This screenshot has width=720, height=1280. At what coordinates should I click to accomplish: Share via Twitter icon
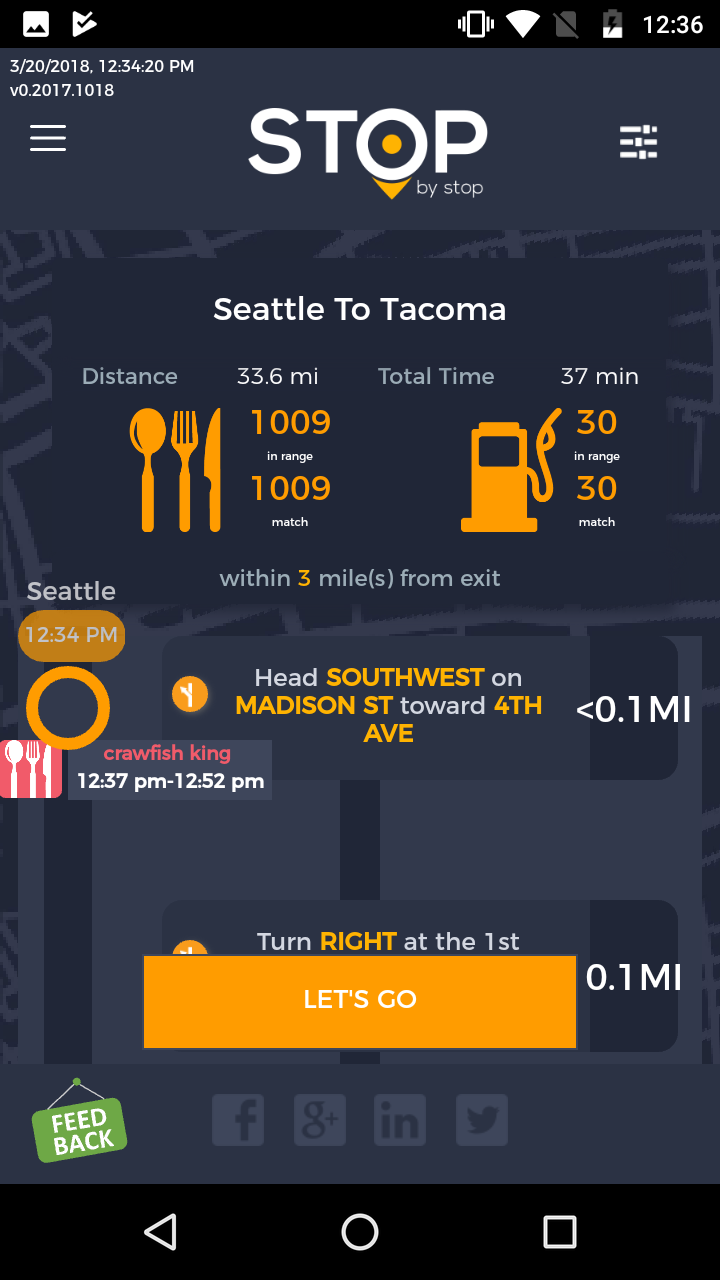coord(482,1120)
